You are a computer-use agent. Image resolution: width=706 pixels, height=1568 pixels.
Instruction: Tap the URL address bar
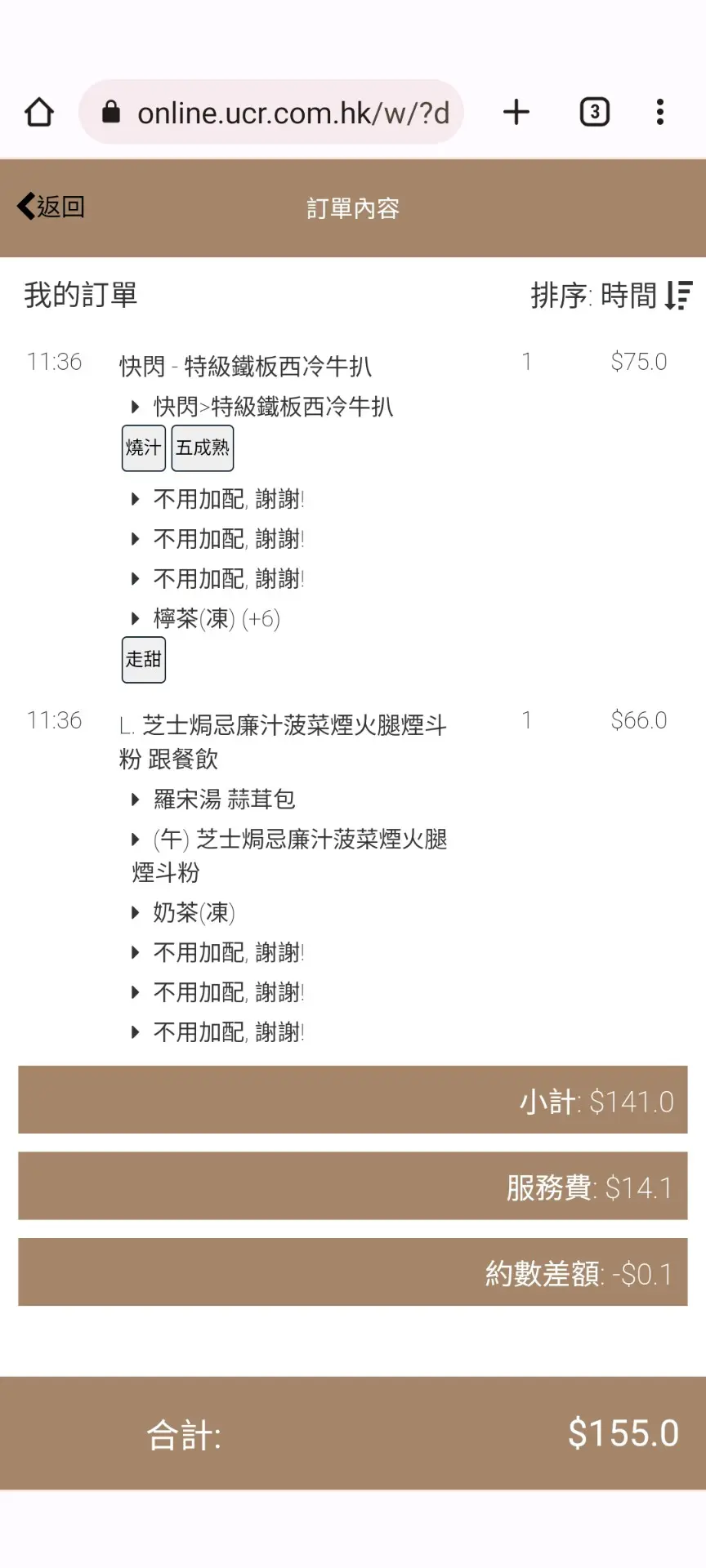(x=271, y=112)
